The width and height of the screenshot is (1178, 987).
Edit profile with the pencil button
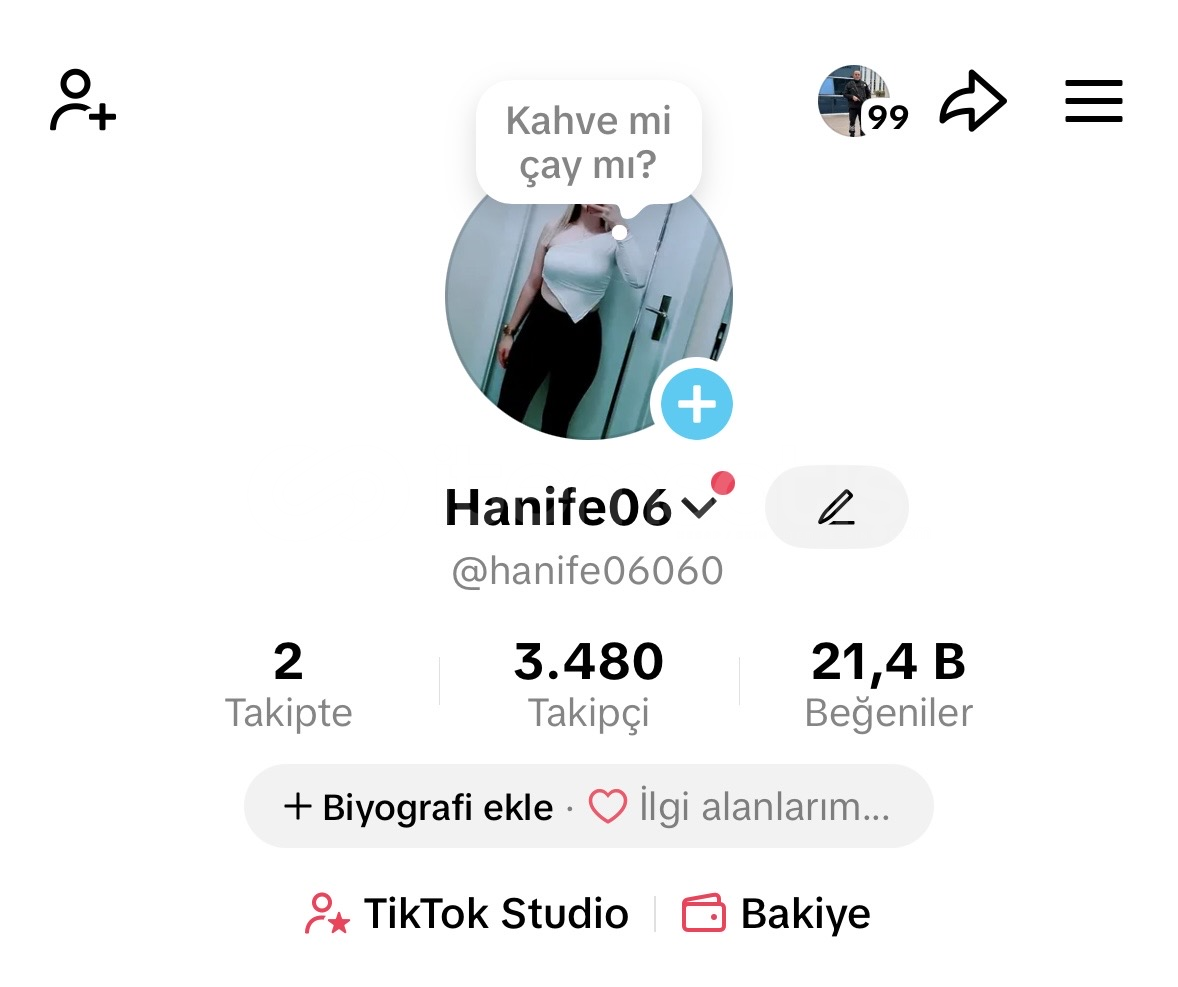(x=836, y=507)
